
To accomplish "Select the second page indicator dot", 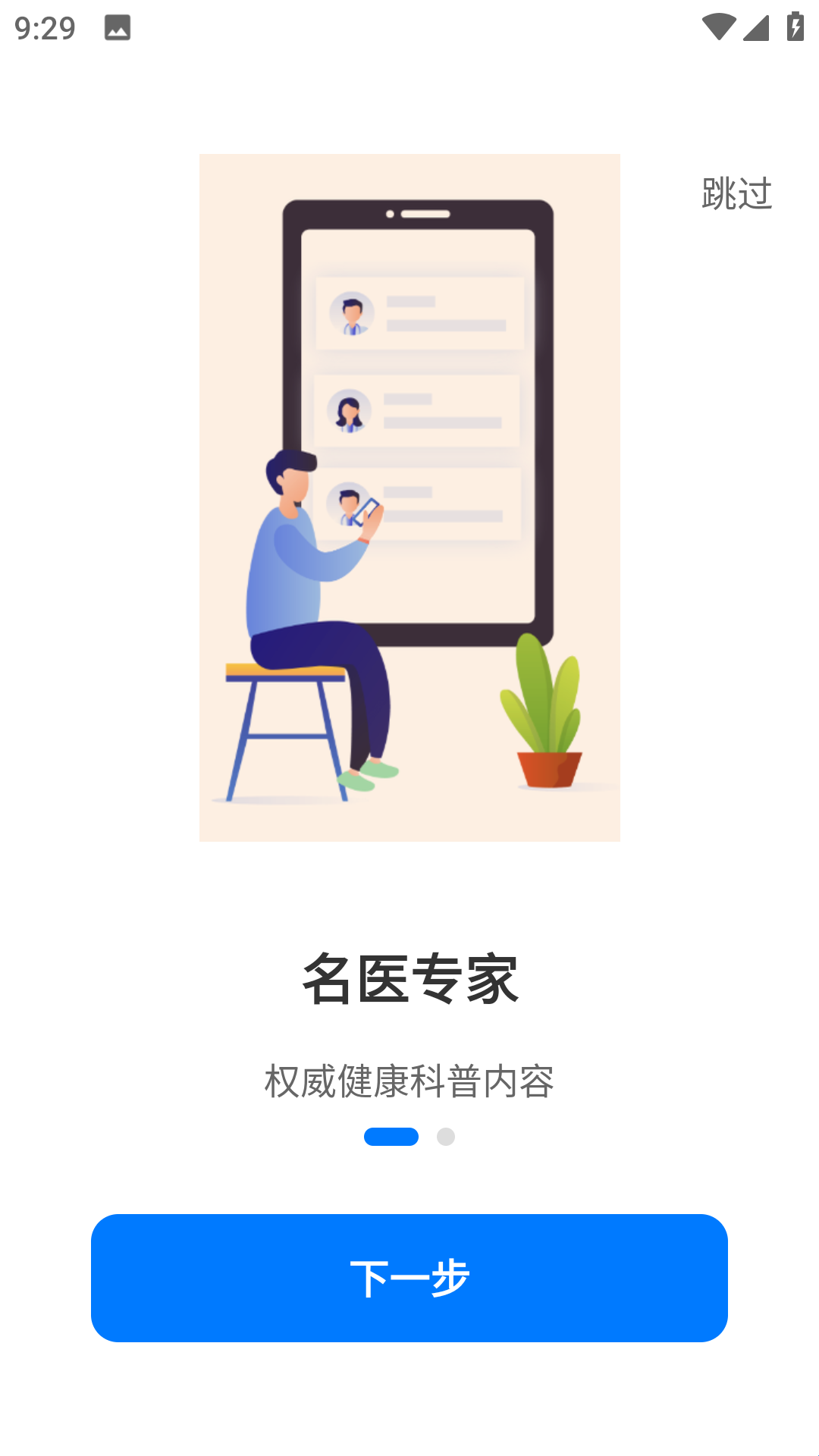I will (x=446, y=1137).
